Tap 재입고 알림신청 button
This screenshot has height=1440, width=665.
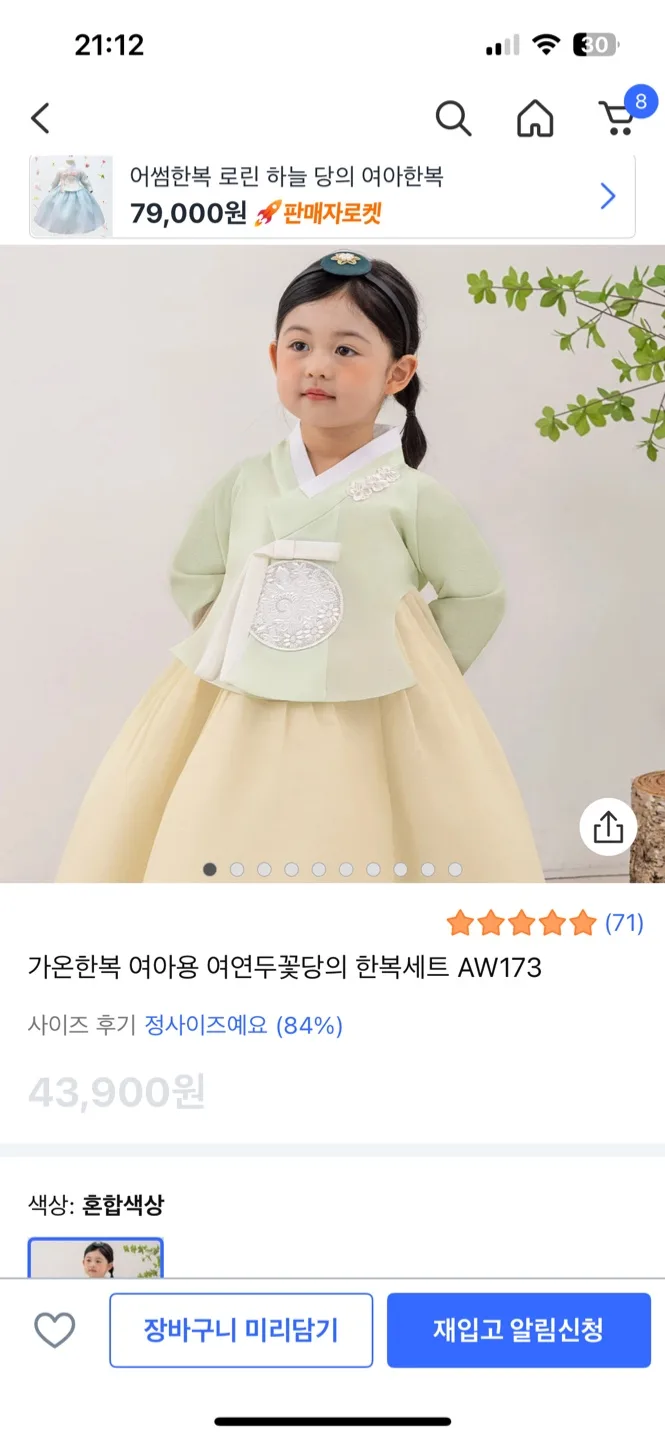(x=519, y=1330)
